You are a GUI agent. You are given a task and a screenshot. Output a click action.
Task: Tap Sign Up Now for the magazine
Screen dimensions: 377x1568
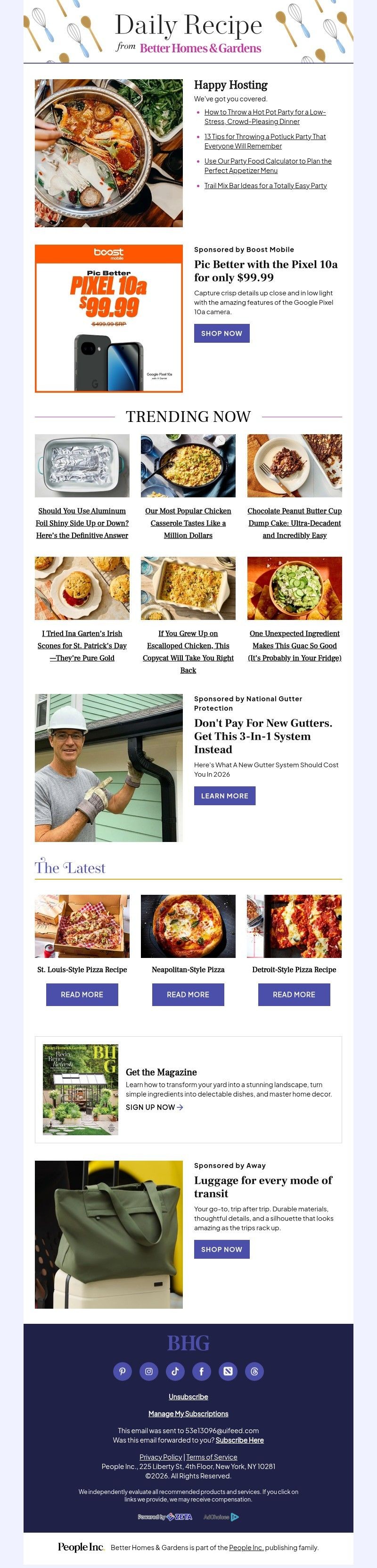click(154, 1107)
